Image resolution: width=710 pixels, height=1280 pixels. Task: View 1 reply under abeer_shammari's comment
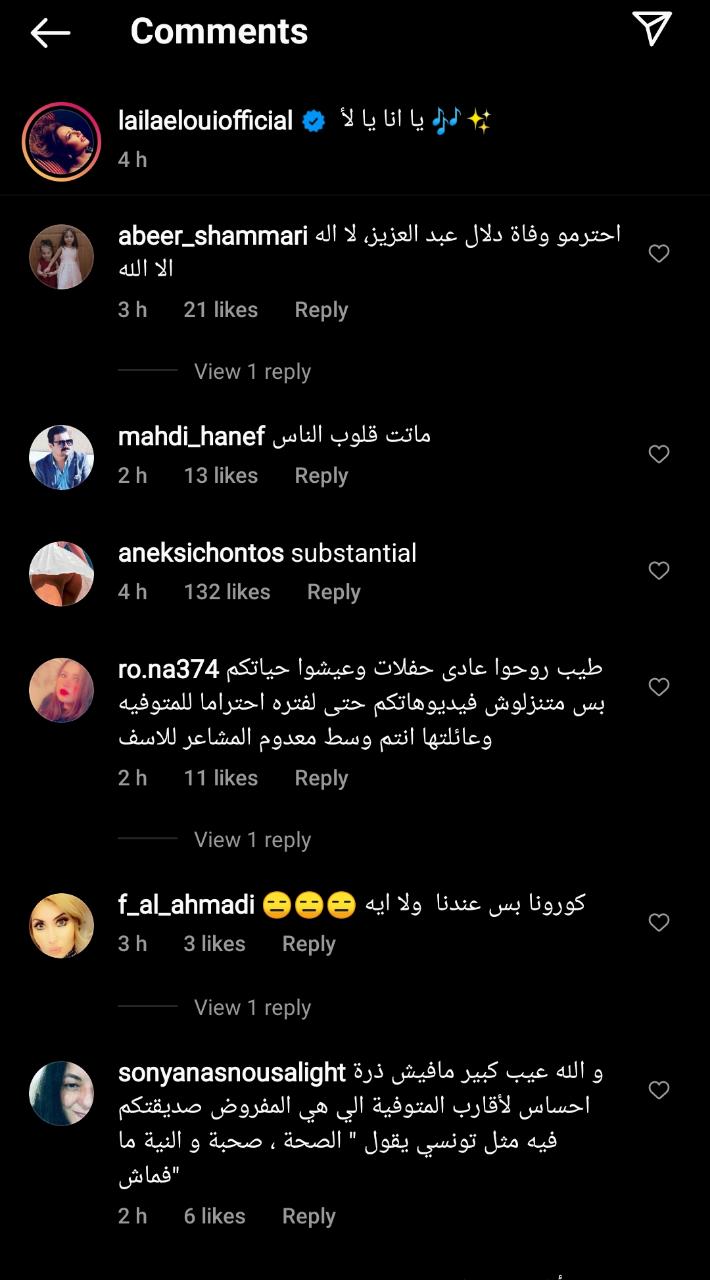pos(252,372)
